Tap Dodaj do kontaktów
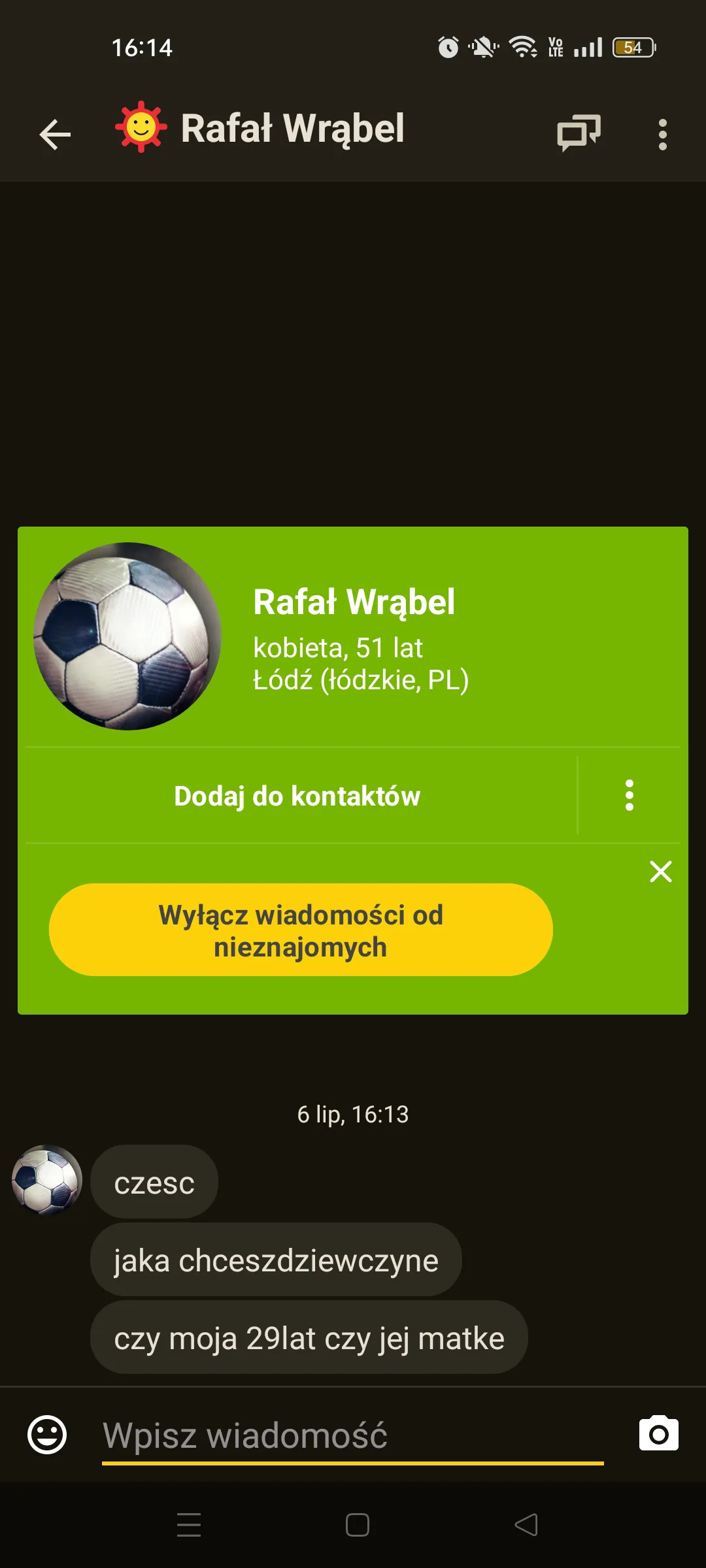This screenshot has height=1568, width=706. click(x=297, y=796)
